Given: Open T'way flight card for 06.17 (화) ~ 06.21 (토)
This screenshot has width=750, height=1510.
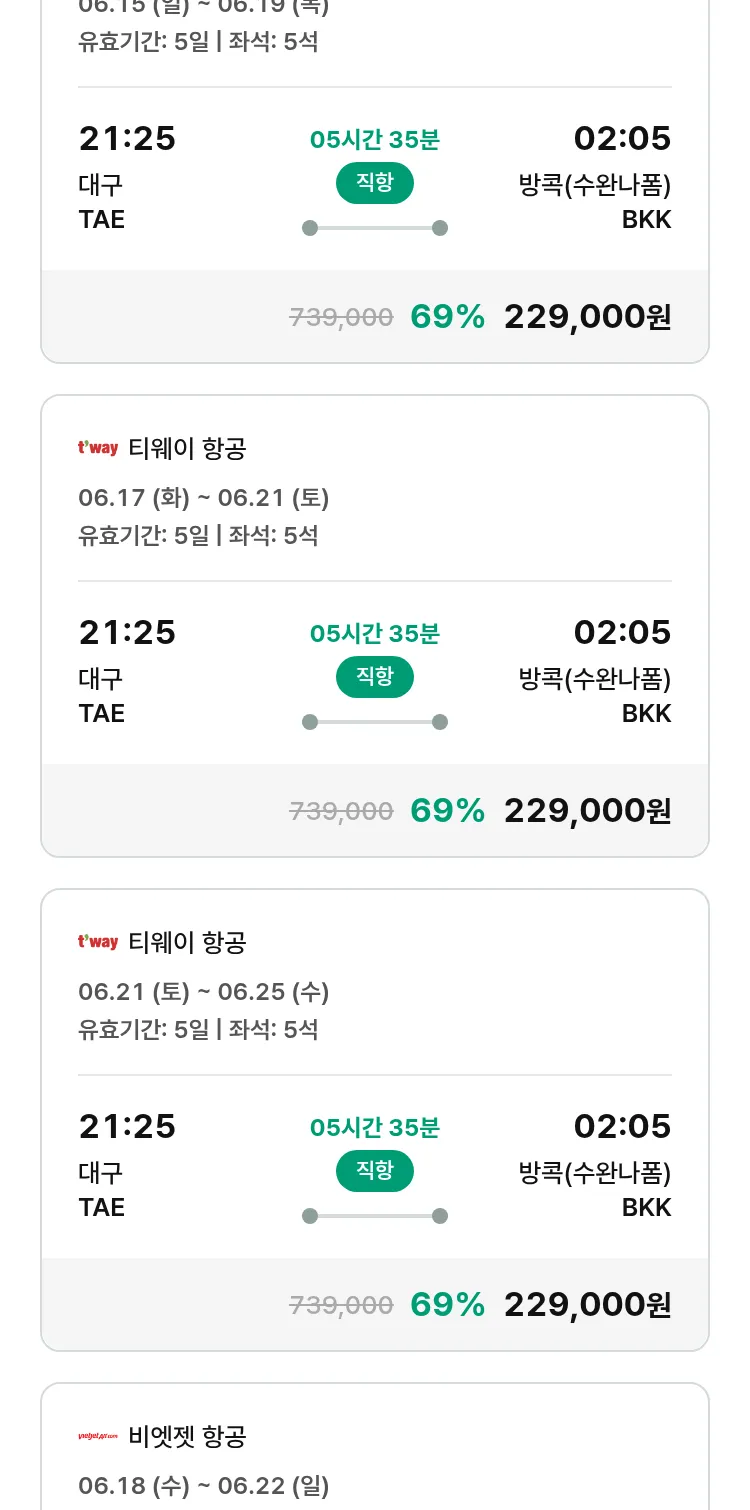Looking at the screenshot, I should [375, 626].
